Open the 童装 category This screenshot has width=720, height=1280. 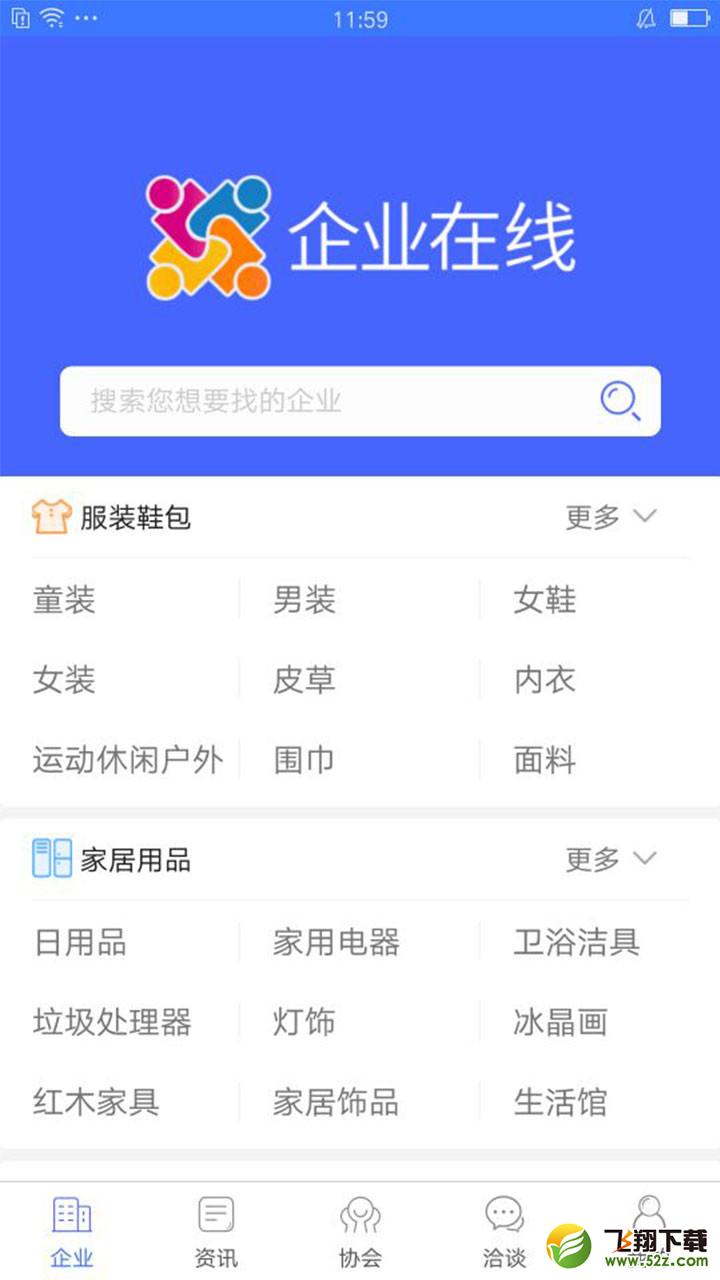coord(64,600)
